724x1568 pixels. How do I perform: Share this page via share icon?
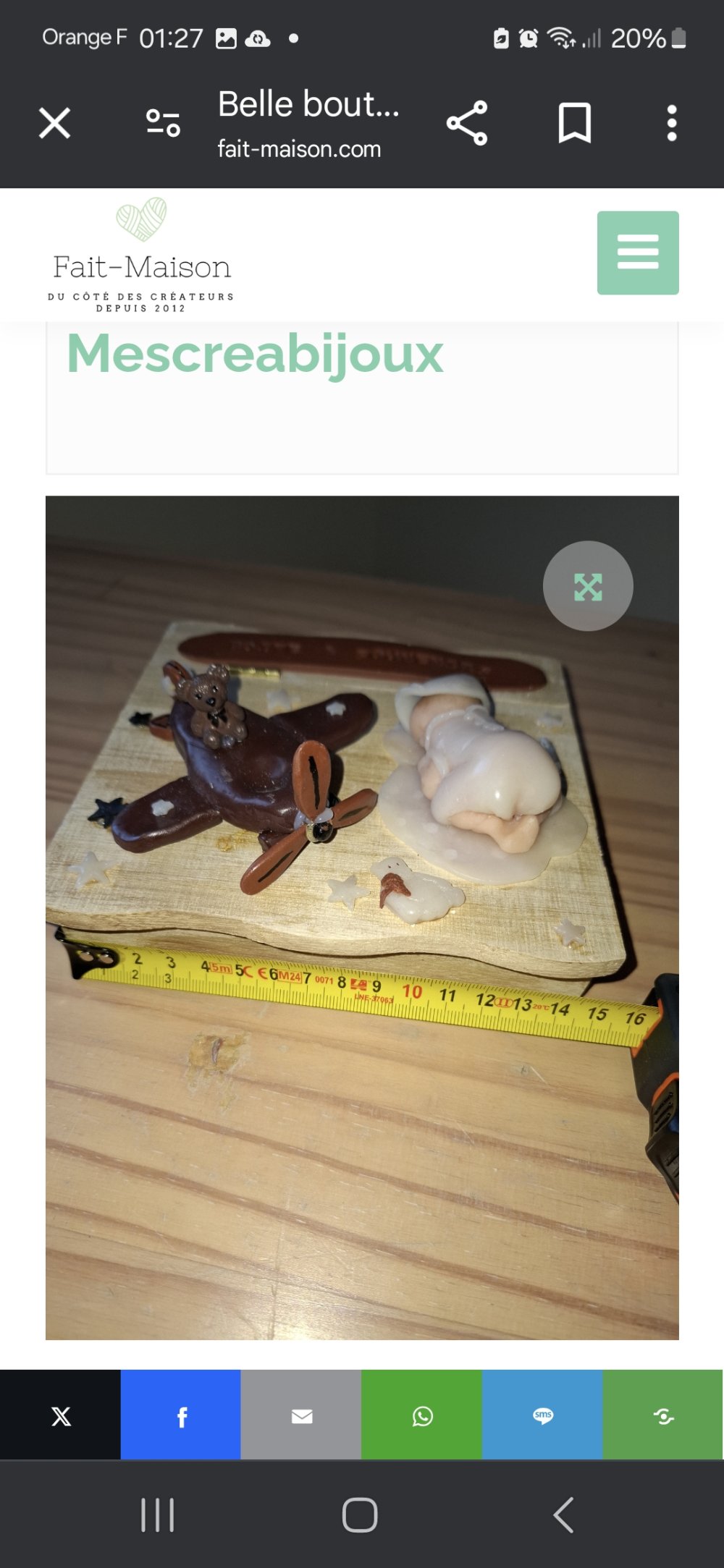pyautogui.click(x=467, y=123)
